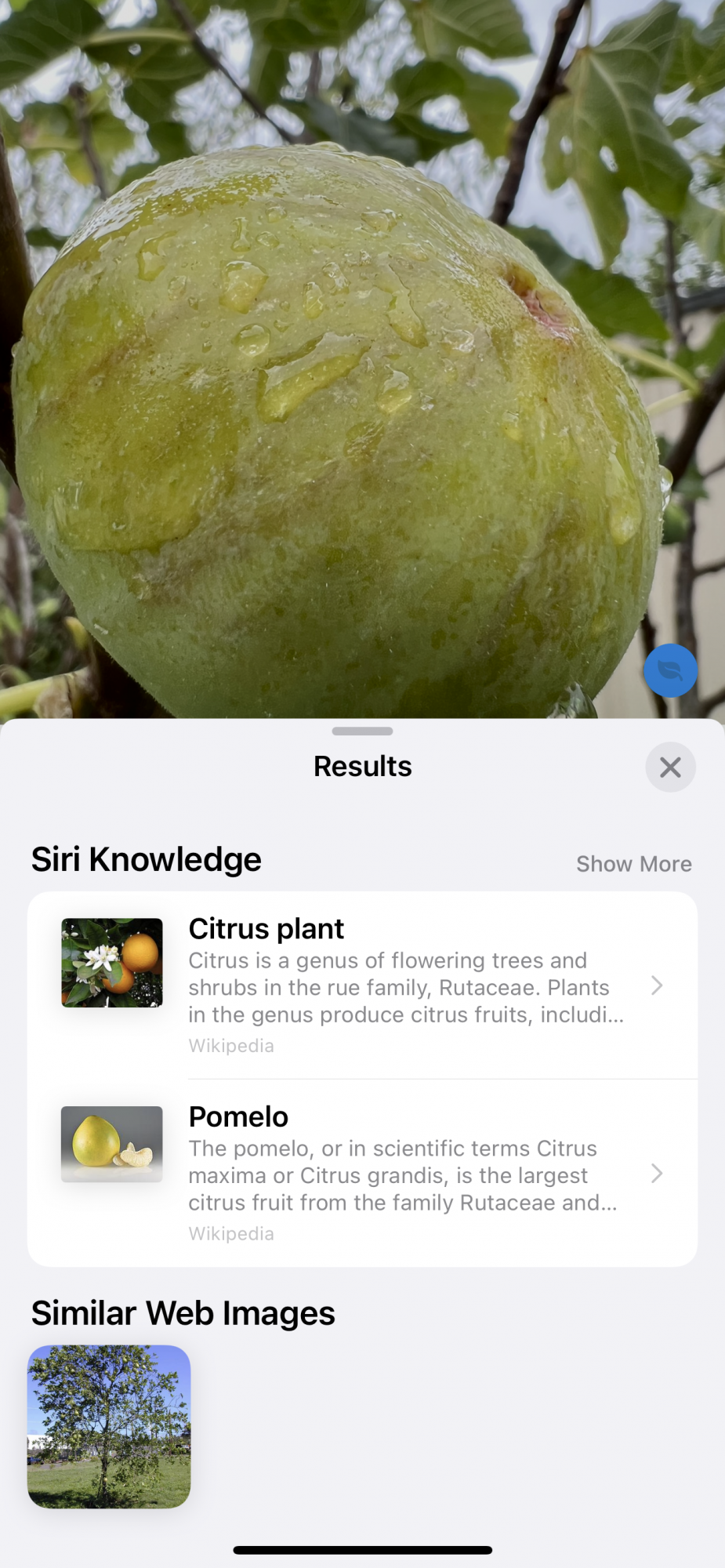
Task: Tap the leaf Visual Look Up badge
Action: point(670,671)
